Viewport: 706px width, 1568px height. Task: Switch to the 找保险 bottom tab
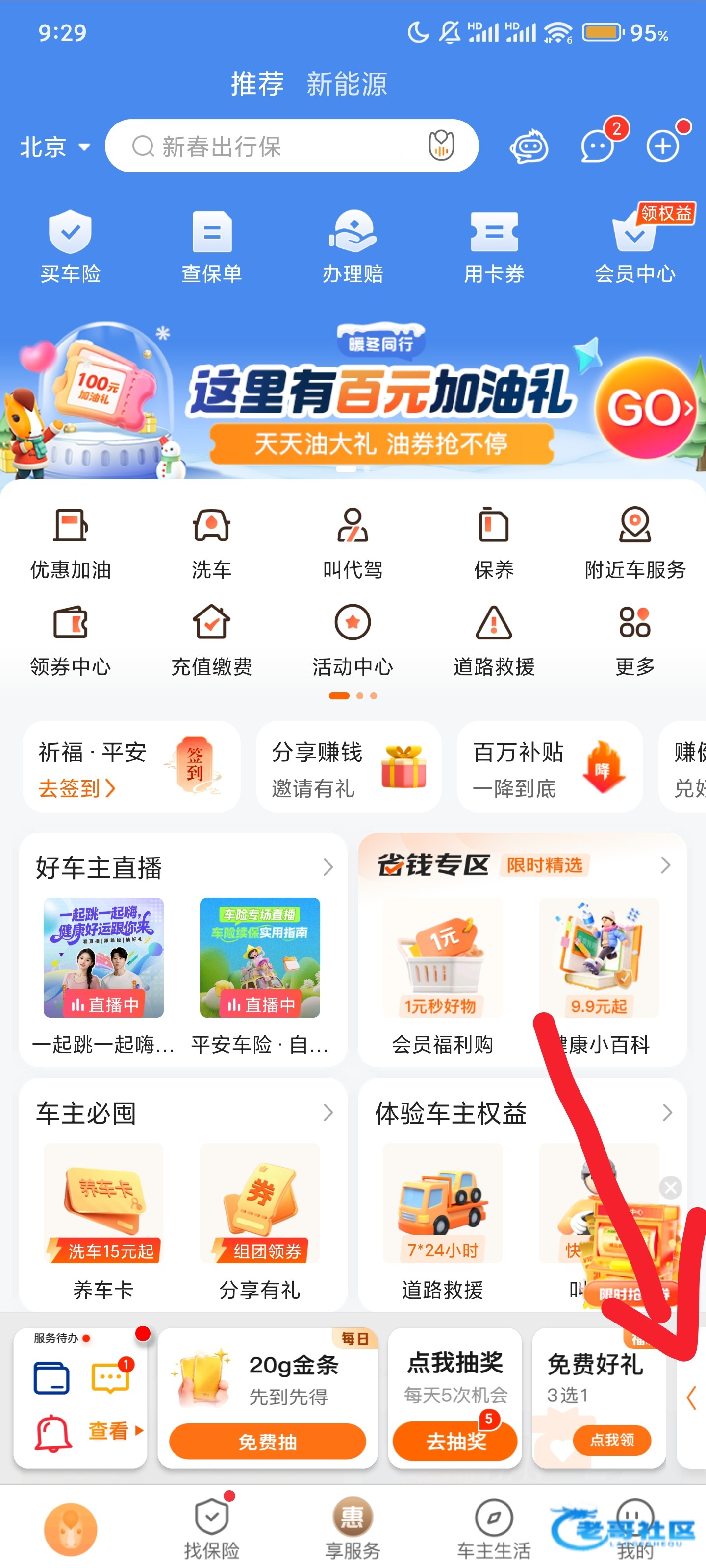click(211, 1528)
